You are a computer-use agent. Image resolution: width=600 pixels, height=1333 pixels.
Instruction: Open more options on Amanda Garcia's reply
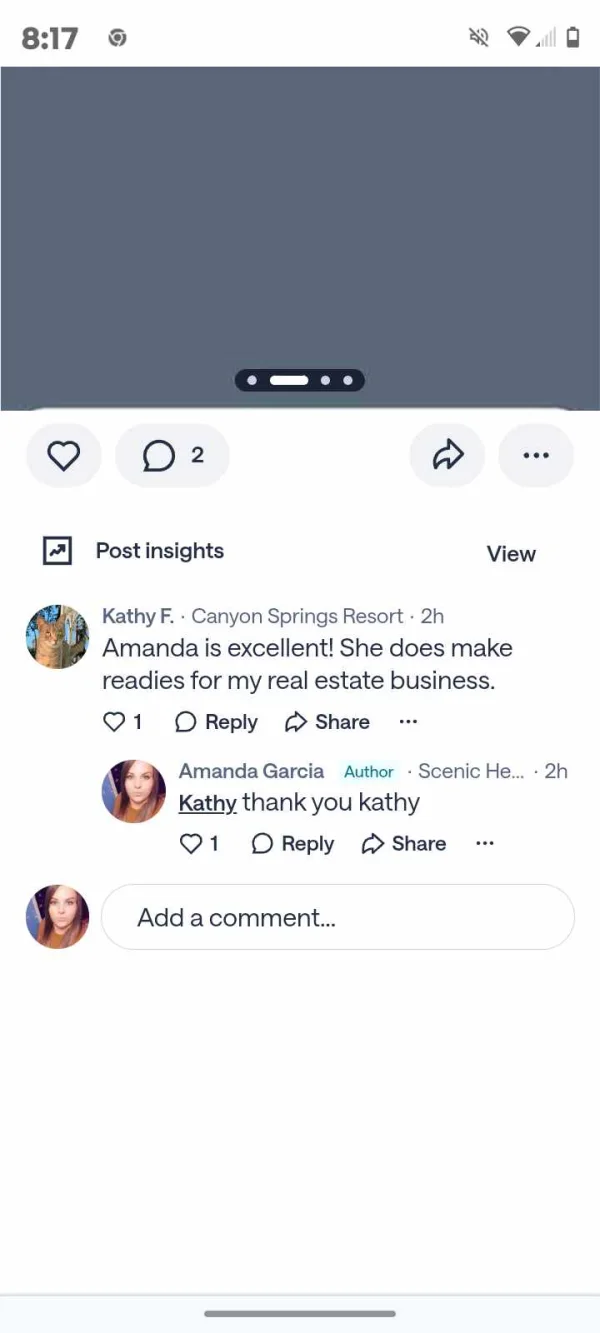coord(485,844)
